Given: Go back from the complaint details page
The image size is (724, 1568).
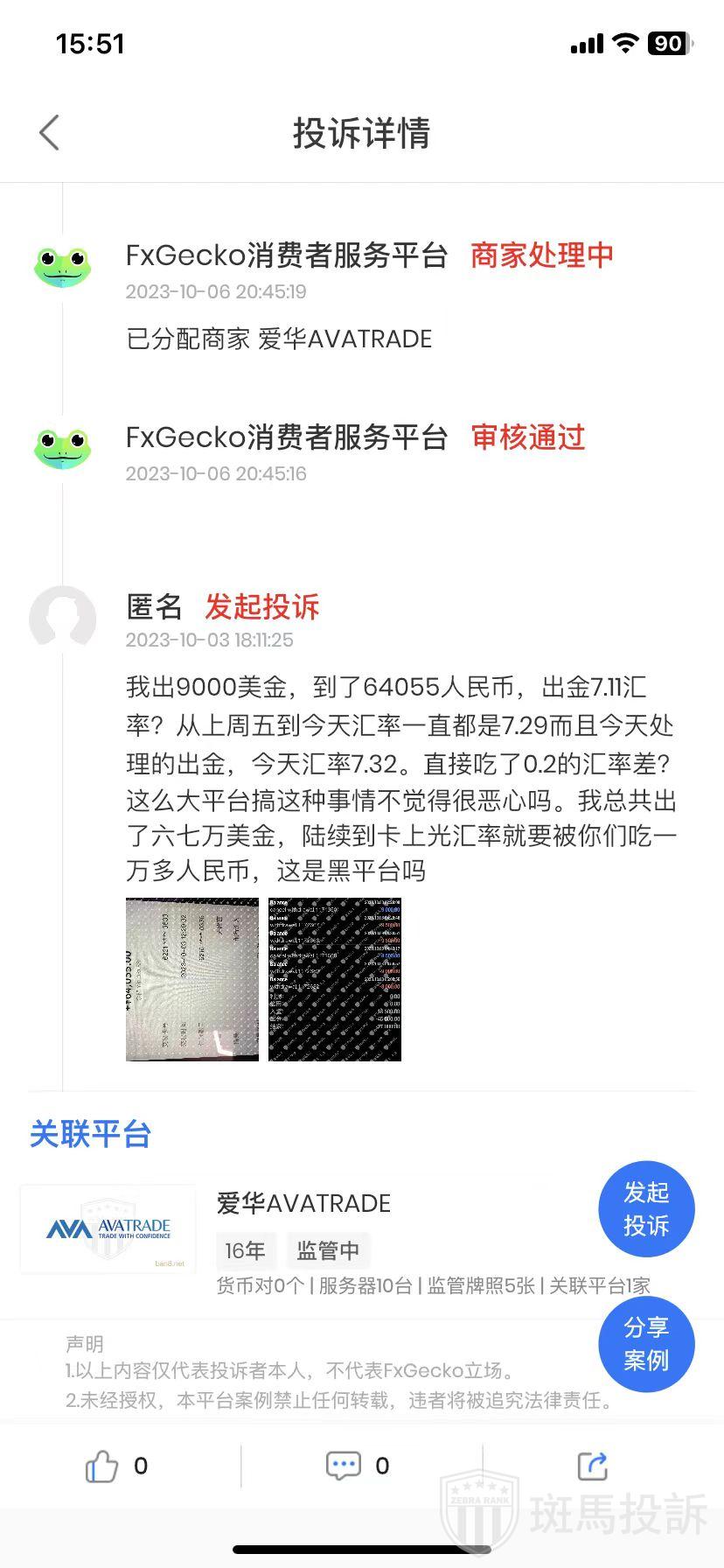Looking at the screenshot, I should tap(50, 133).
